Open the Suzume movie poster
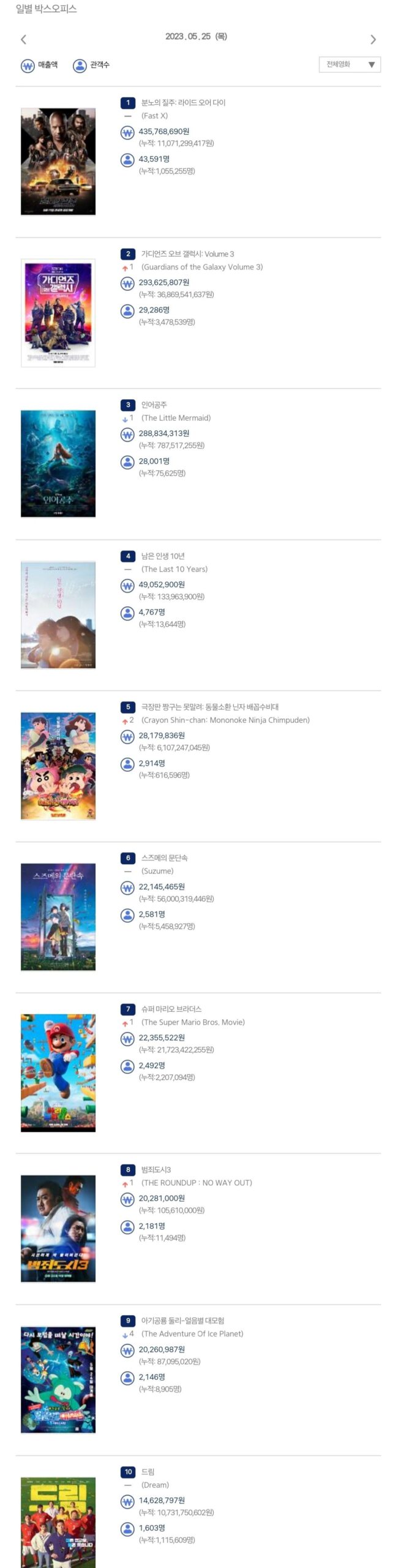This screenshot has width=396, height=1568. (x=58, y=917)
